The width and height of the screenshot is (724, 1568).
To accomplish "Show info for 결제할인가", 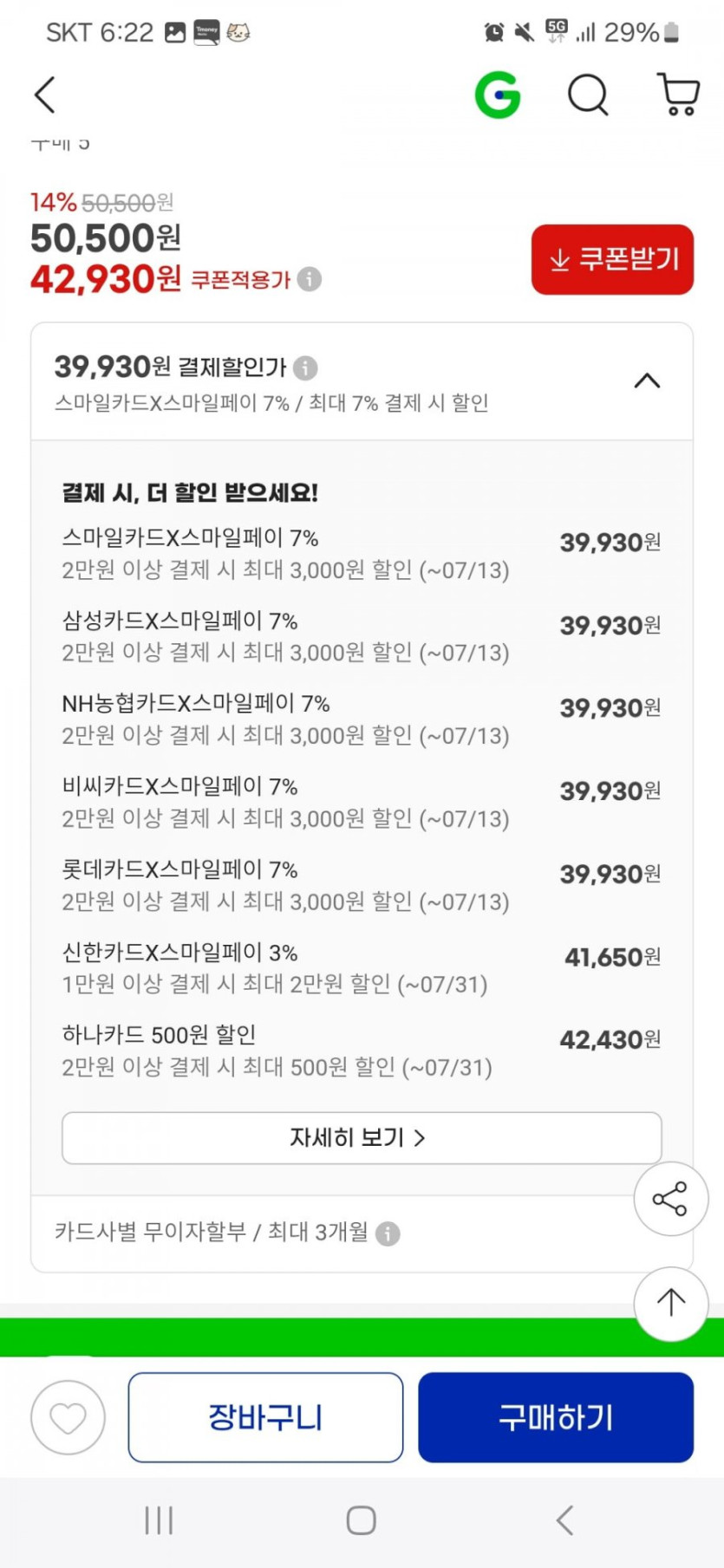I will coord(305,368).
